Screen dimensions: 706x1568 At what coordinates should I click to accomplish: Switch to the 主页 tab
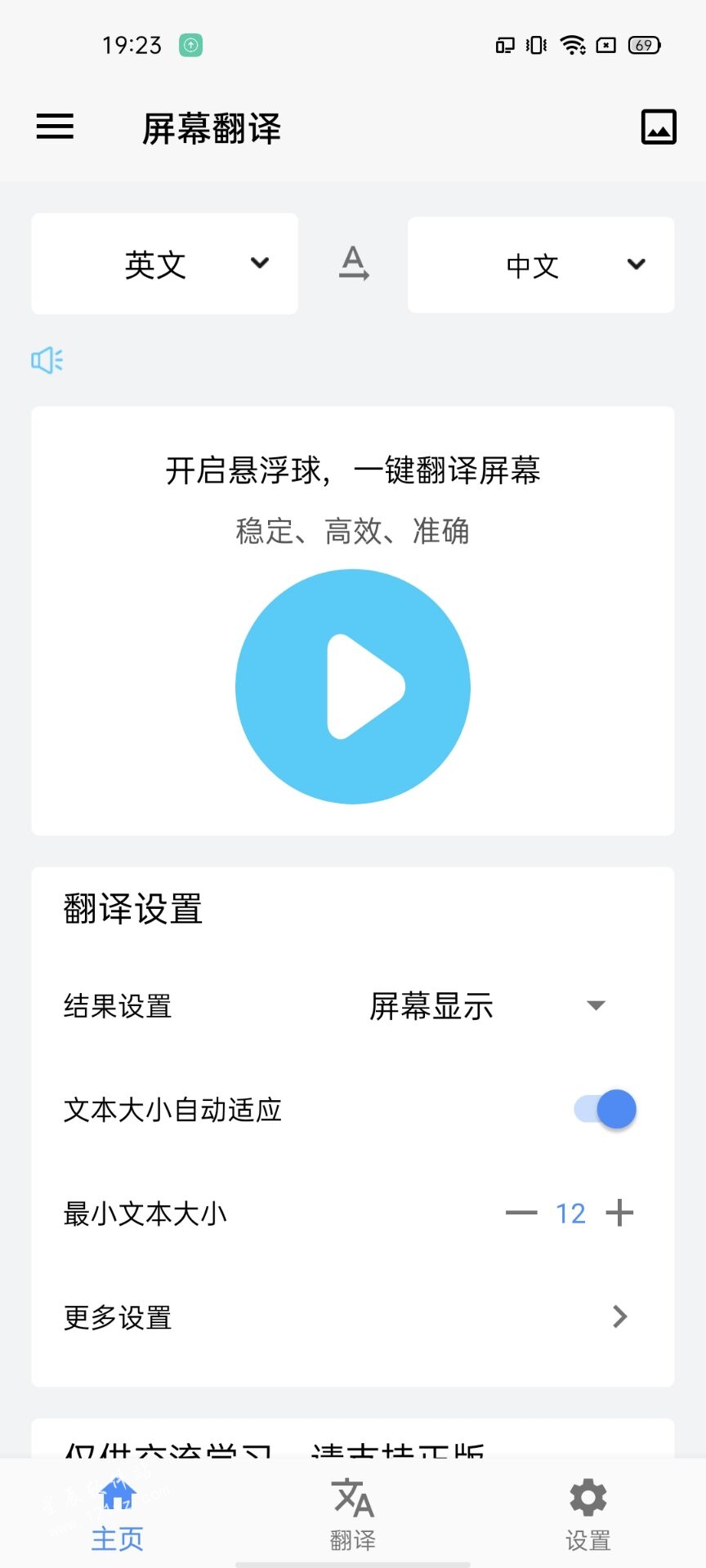click(118, 1516)
